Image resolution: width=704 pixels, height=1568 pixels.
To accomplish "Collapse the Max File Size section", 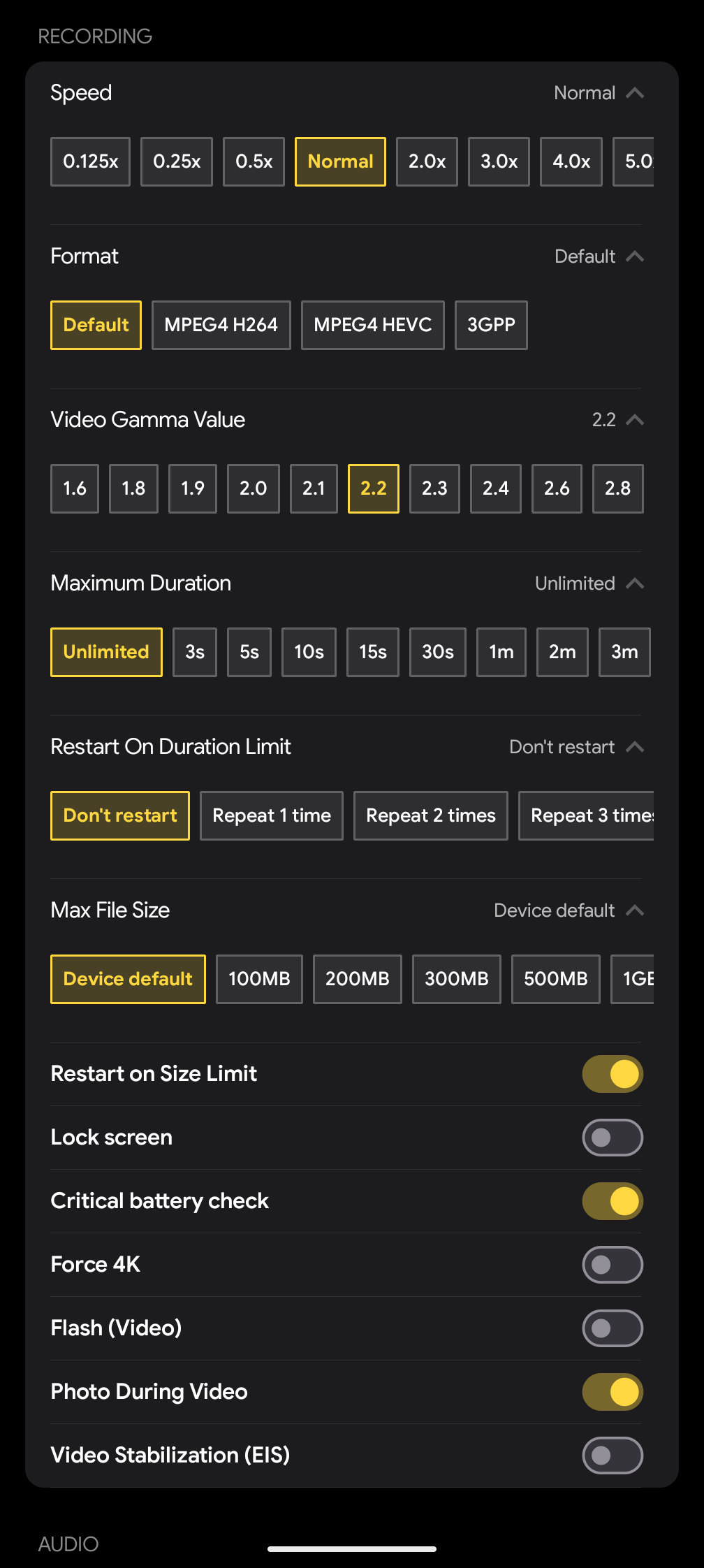I will coord(636,910).
